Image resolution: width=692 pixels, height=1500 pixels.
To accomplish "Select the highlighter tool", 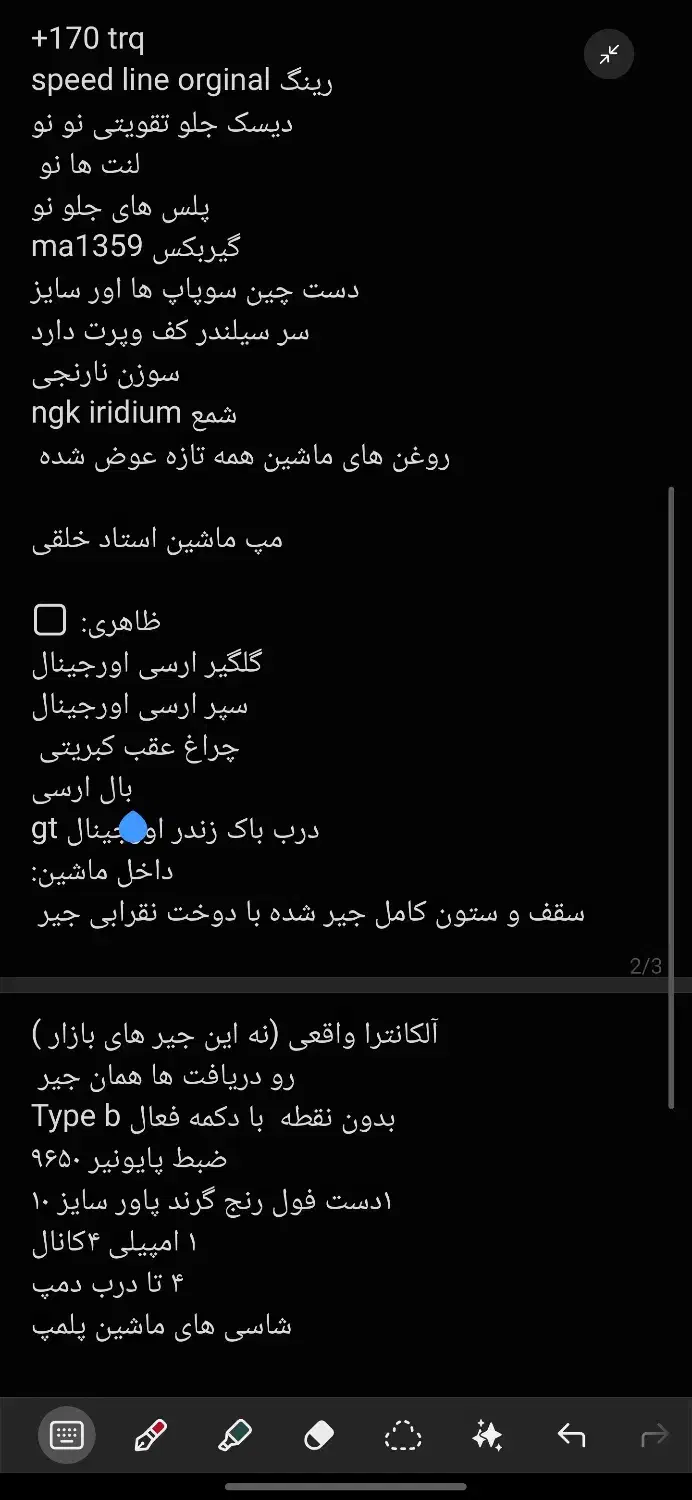I will tap(234, 1437).
